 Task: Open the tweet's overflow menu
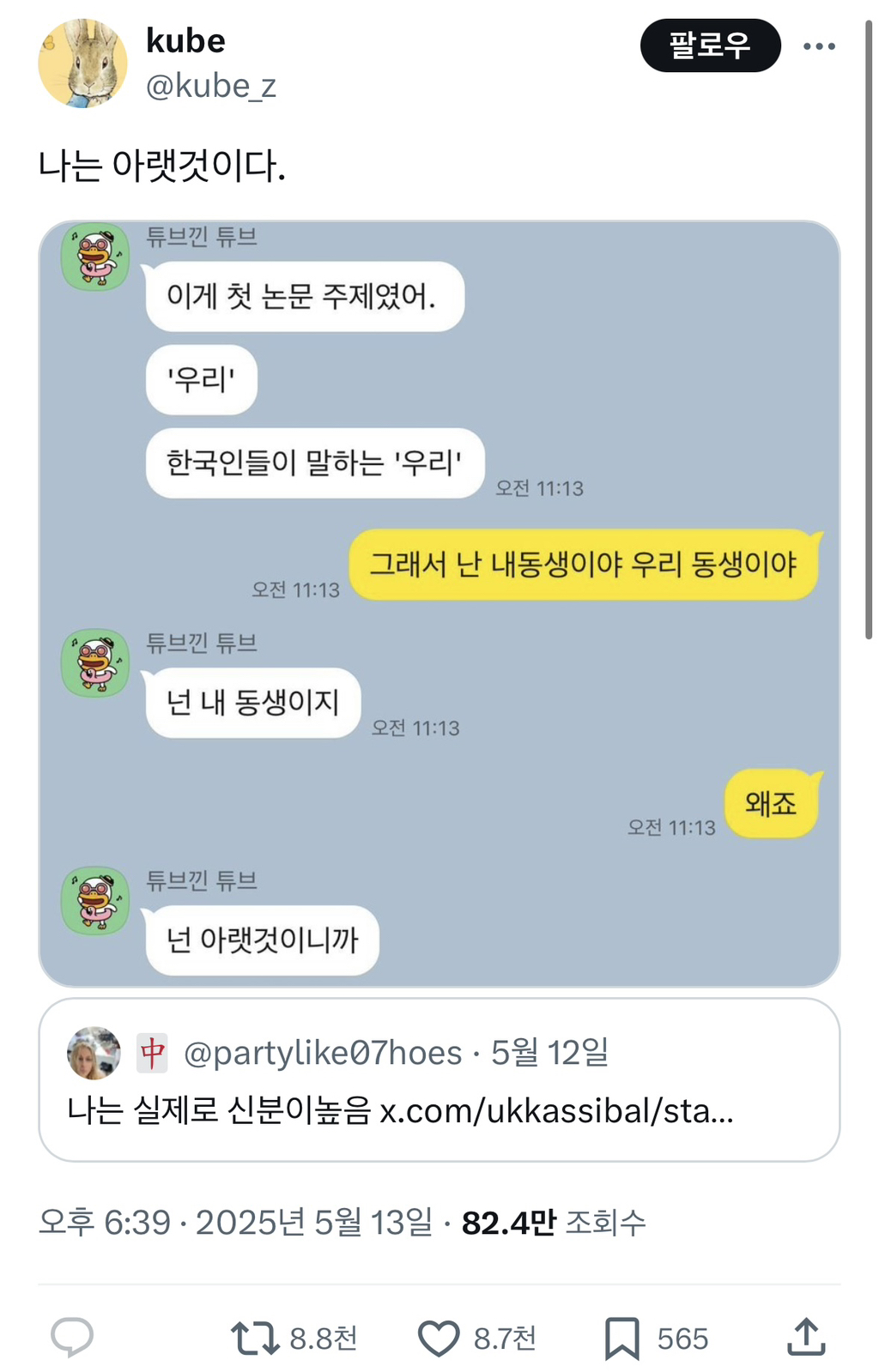pyautogui.click(x=819, y=46)
